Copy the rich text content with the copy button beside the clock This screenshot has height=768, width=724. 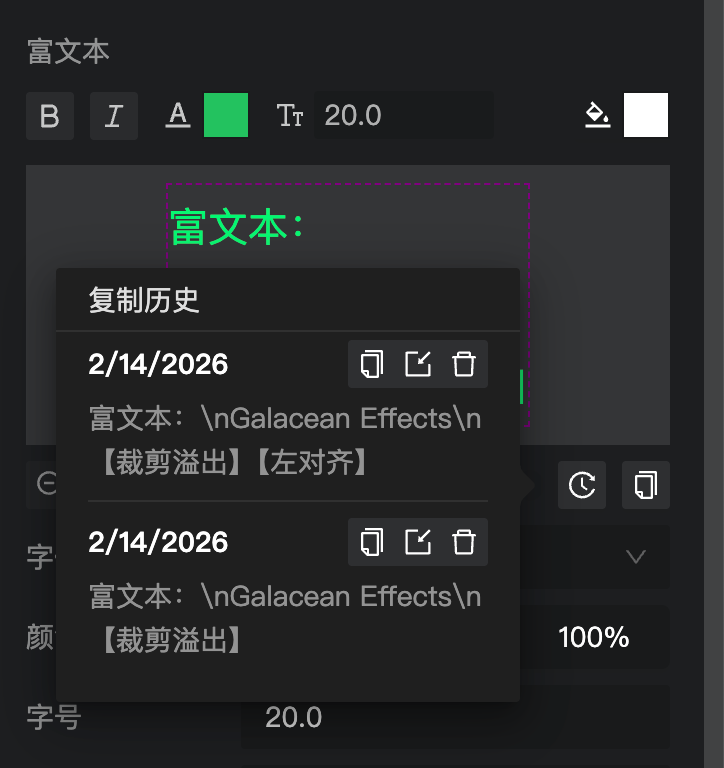(x=645, y=485)
